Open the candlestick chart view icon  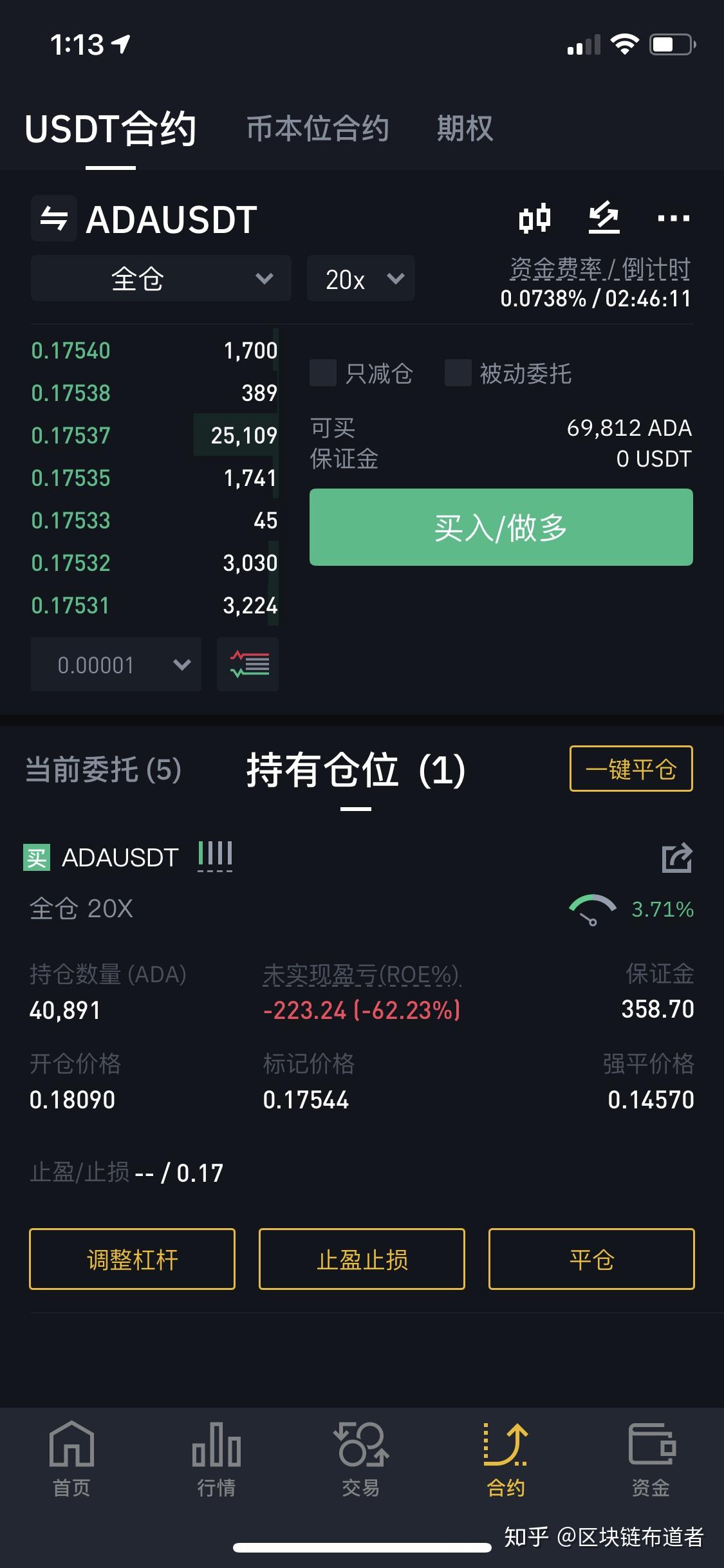[535, 218]
